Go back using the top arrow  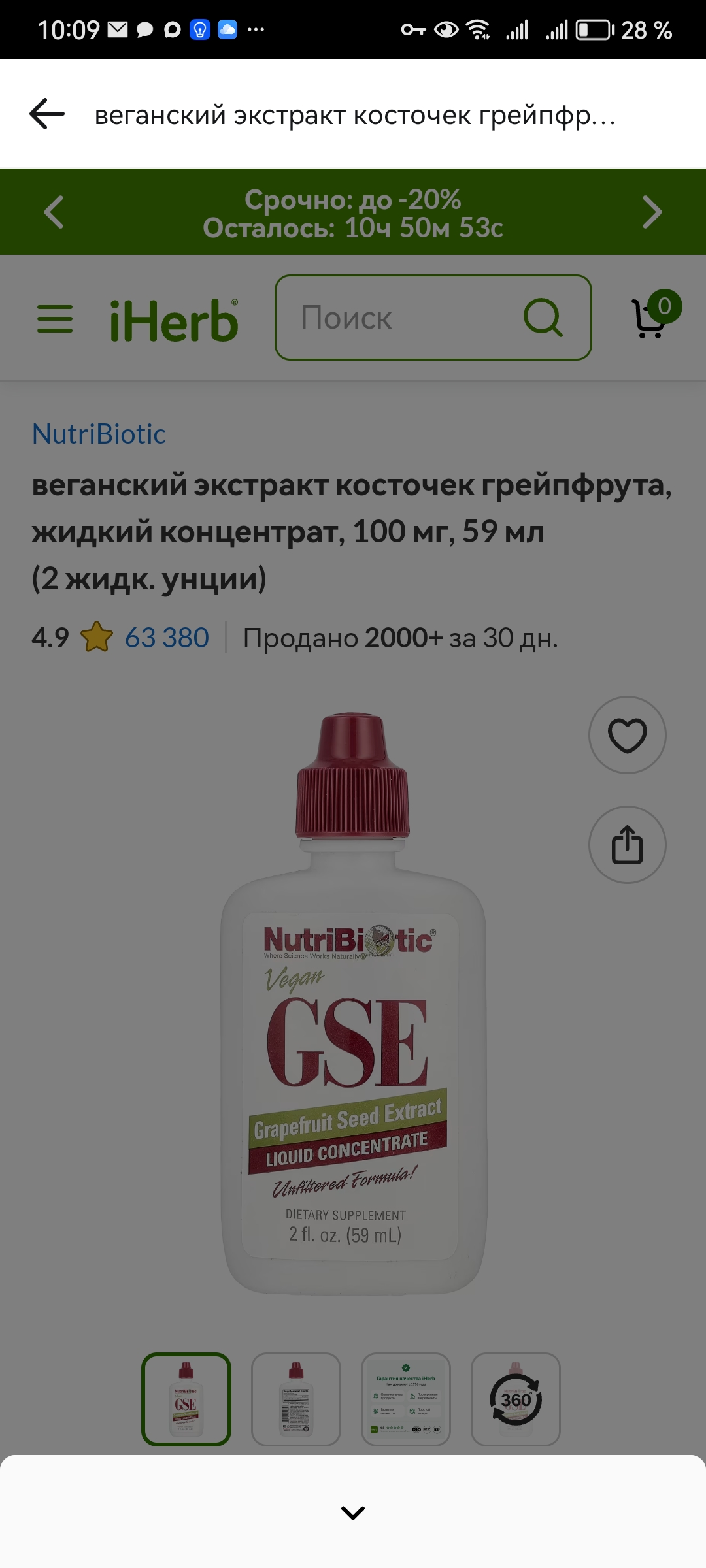click(47, 114)
